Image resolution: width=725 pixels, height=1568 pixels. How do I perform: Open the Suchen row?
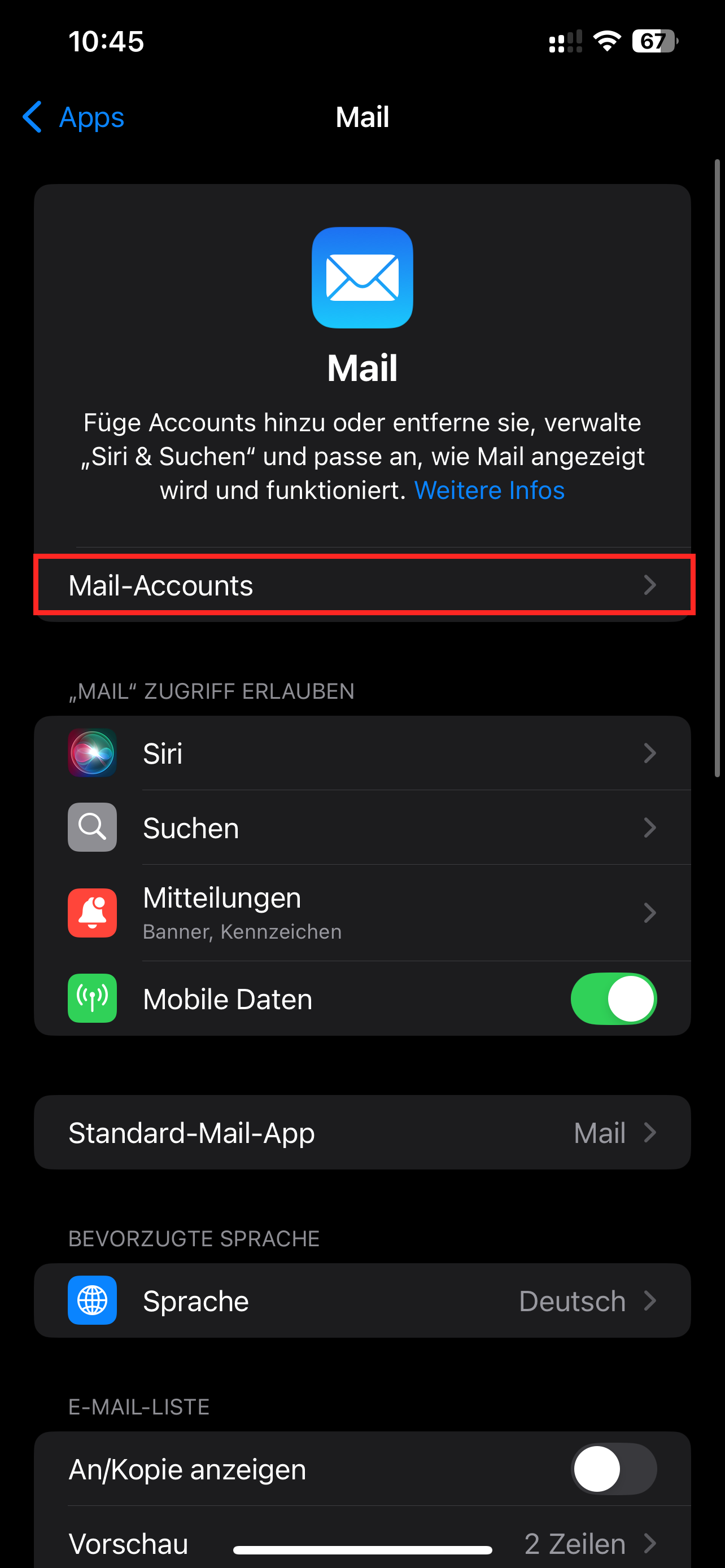point(363,827)
